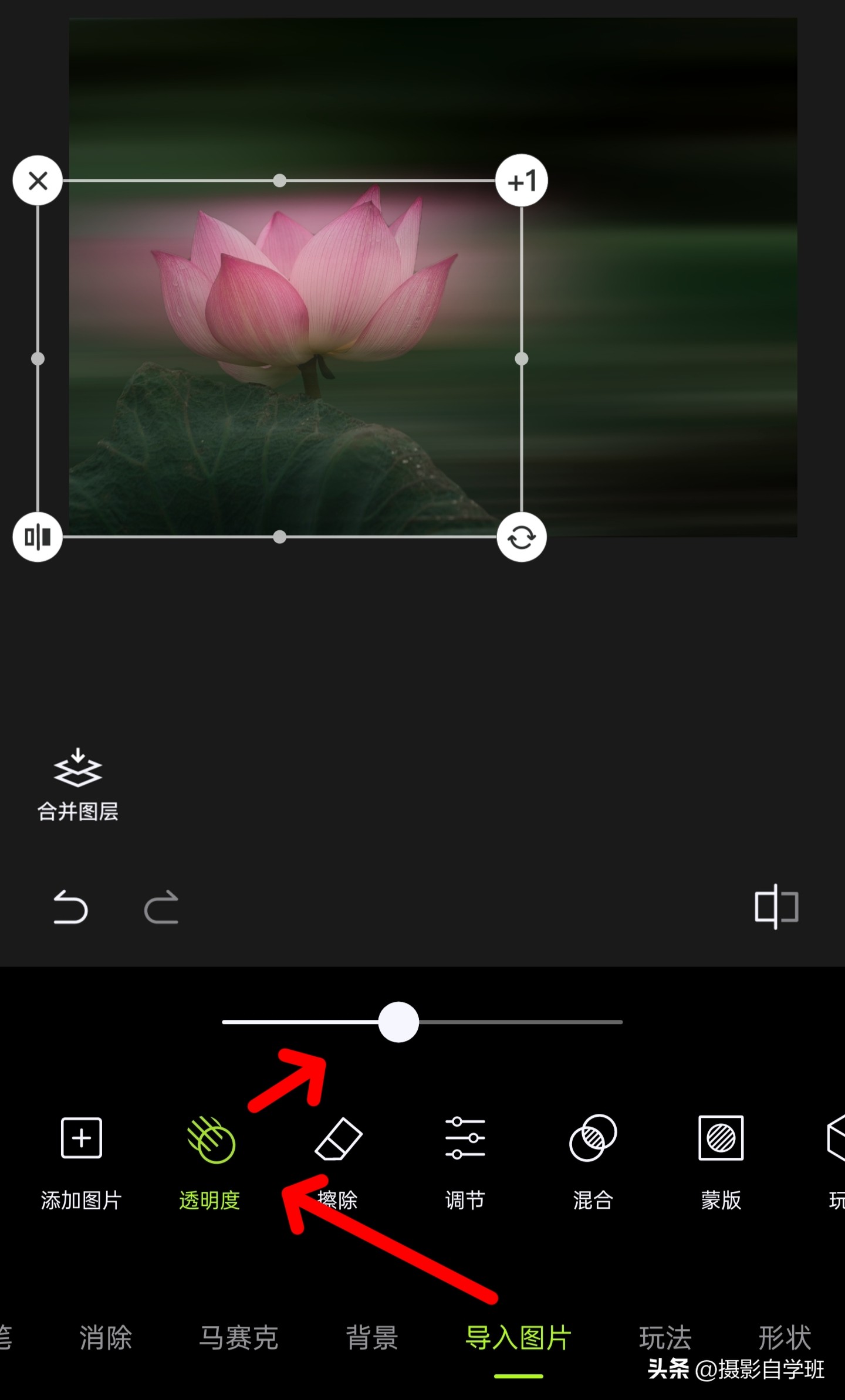
Task: Flip the layer with the mirror handle
Action: (38, 537)
